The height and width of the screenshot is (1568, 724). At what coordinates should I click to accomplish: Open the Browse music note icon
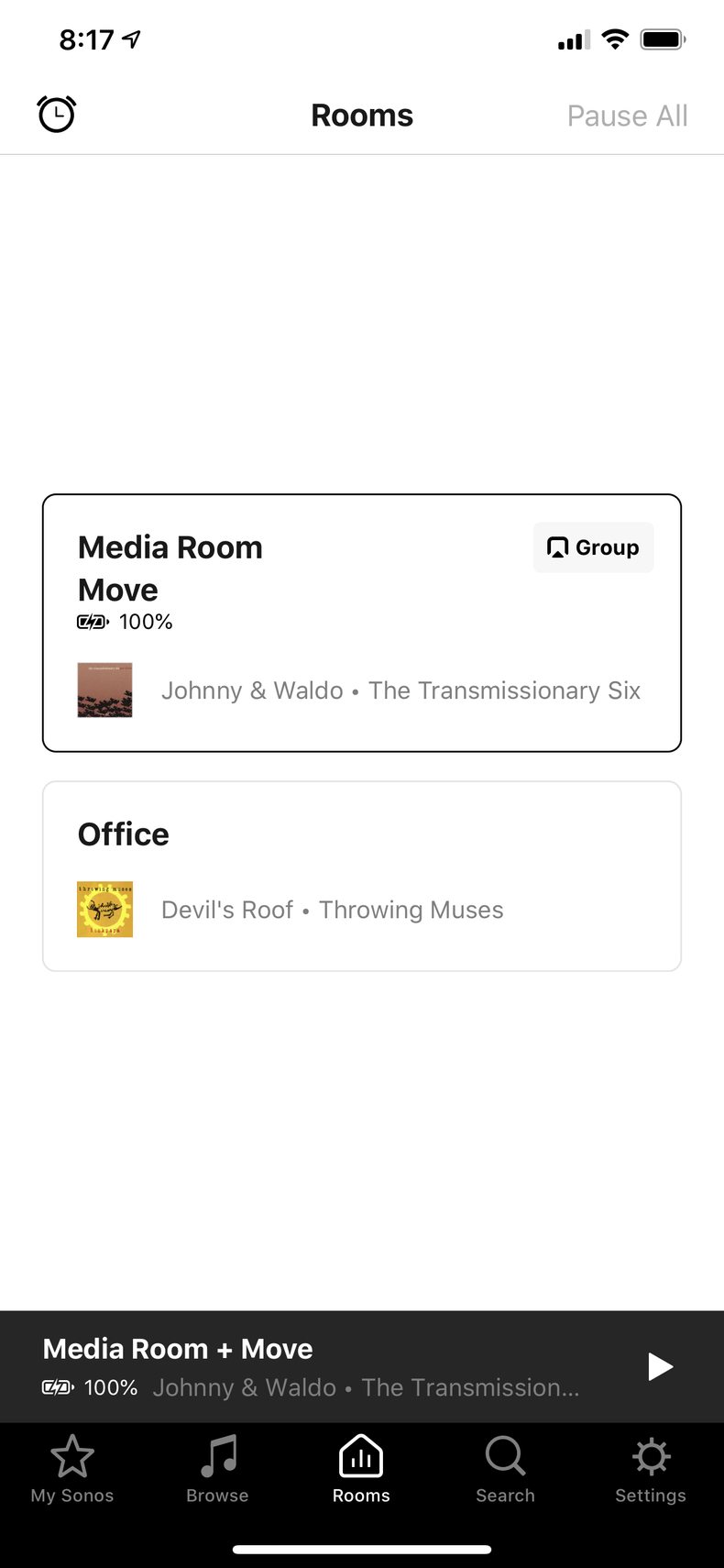216,1467
